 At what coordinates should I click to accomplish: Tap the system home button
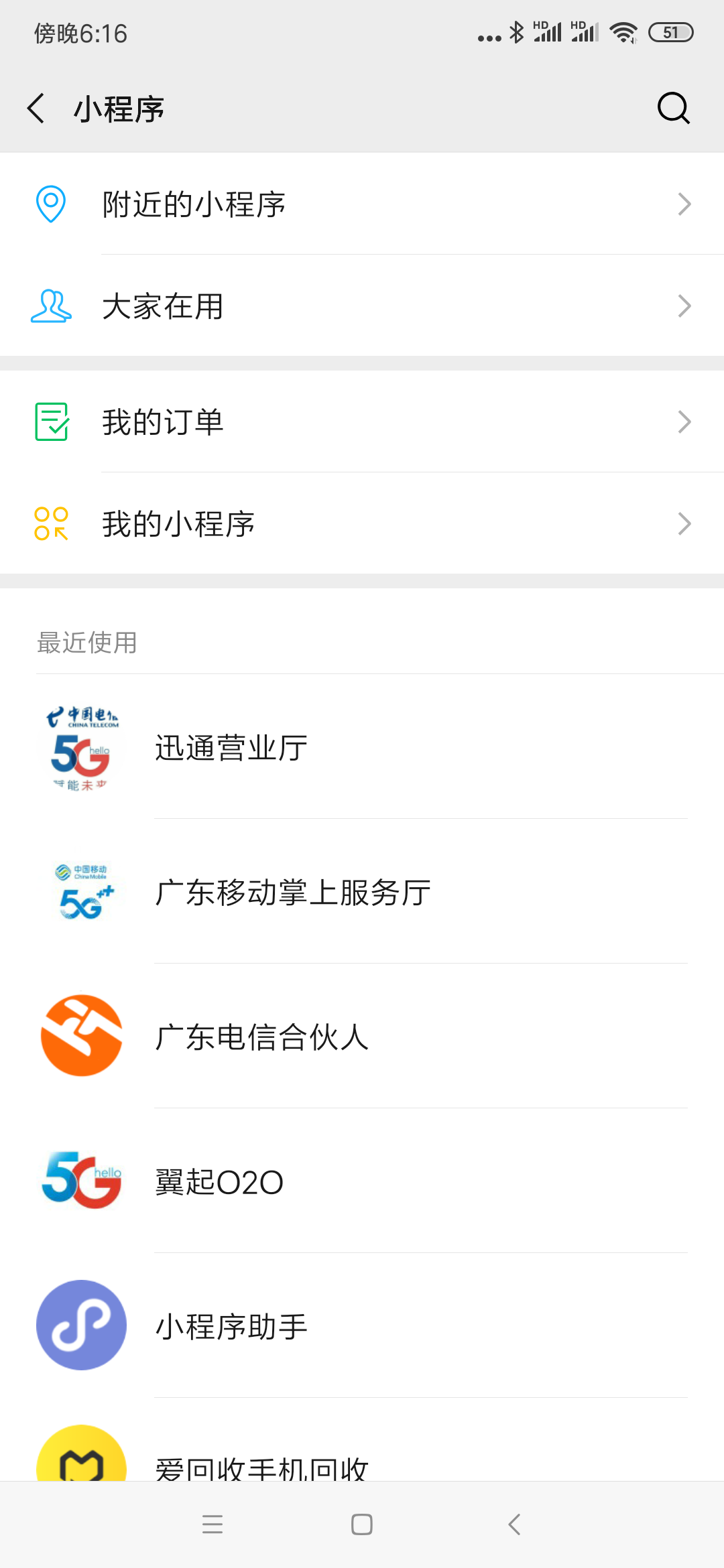coord(362,1524)
